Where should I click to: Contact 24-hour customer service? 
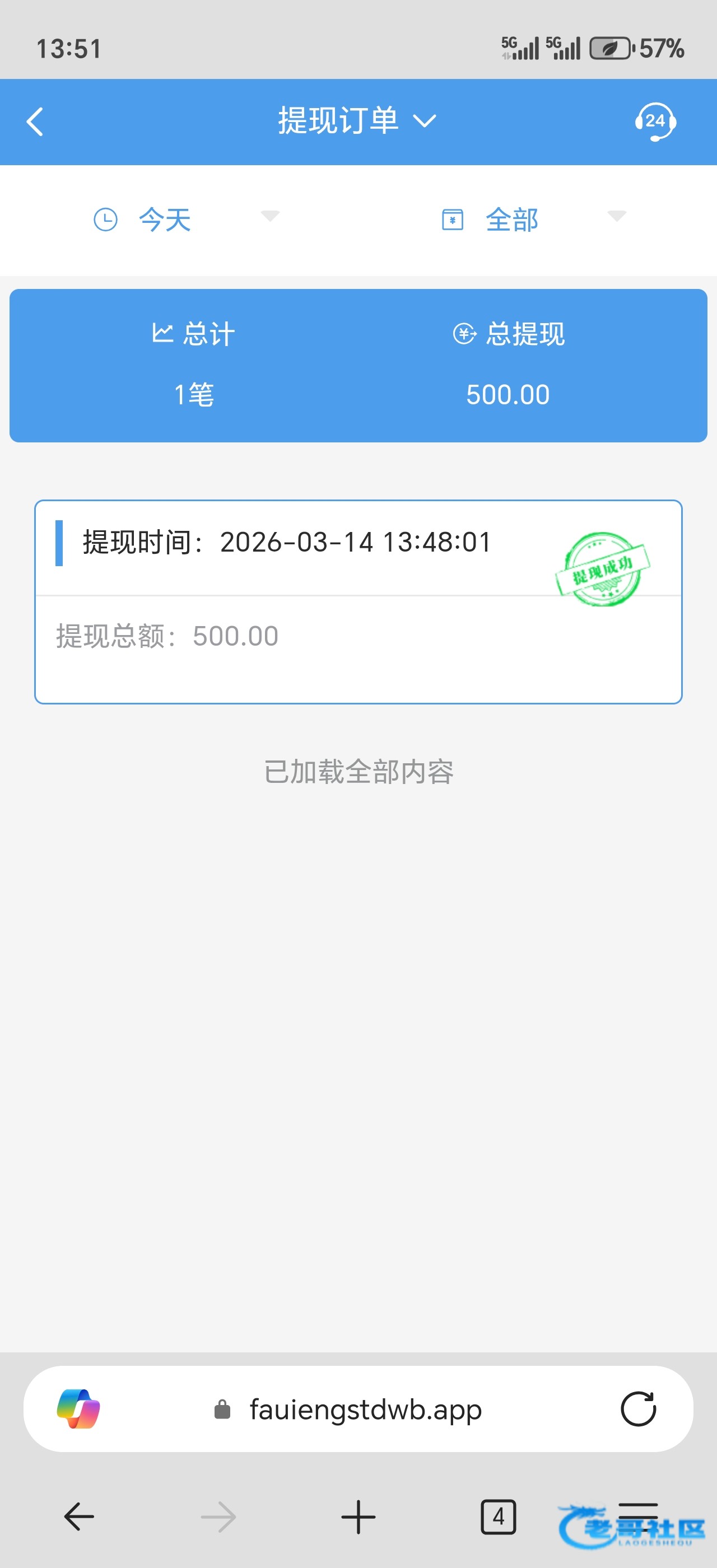655,121
